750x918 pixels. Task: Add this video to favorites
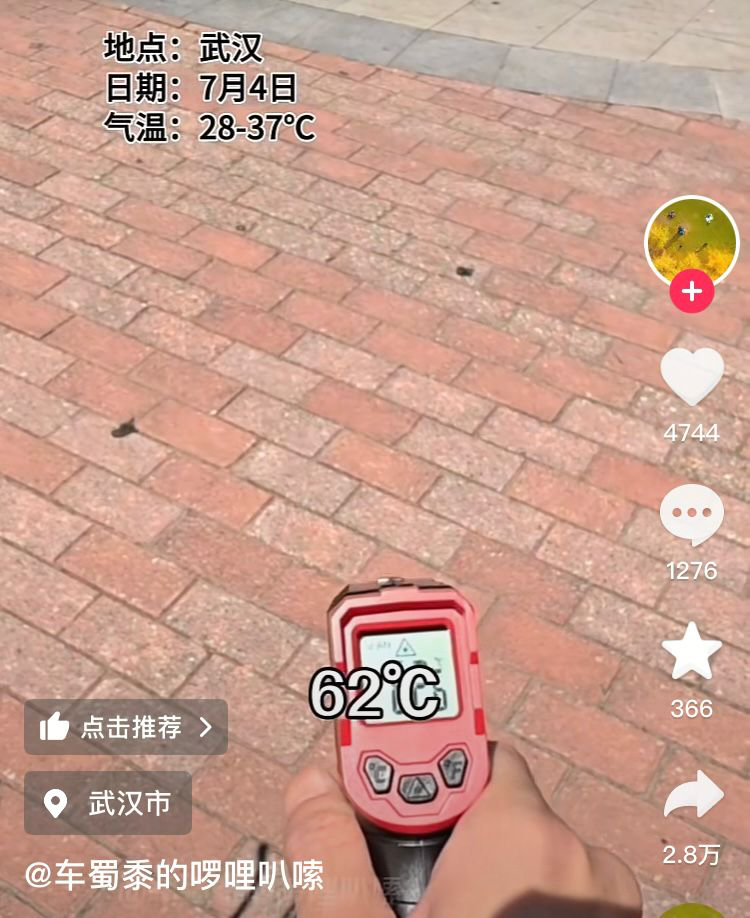(692, 651)
